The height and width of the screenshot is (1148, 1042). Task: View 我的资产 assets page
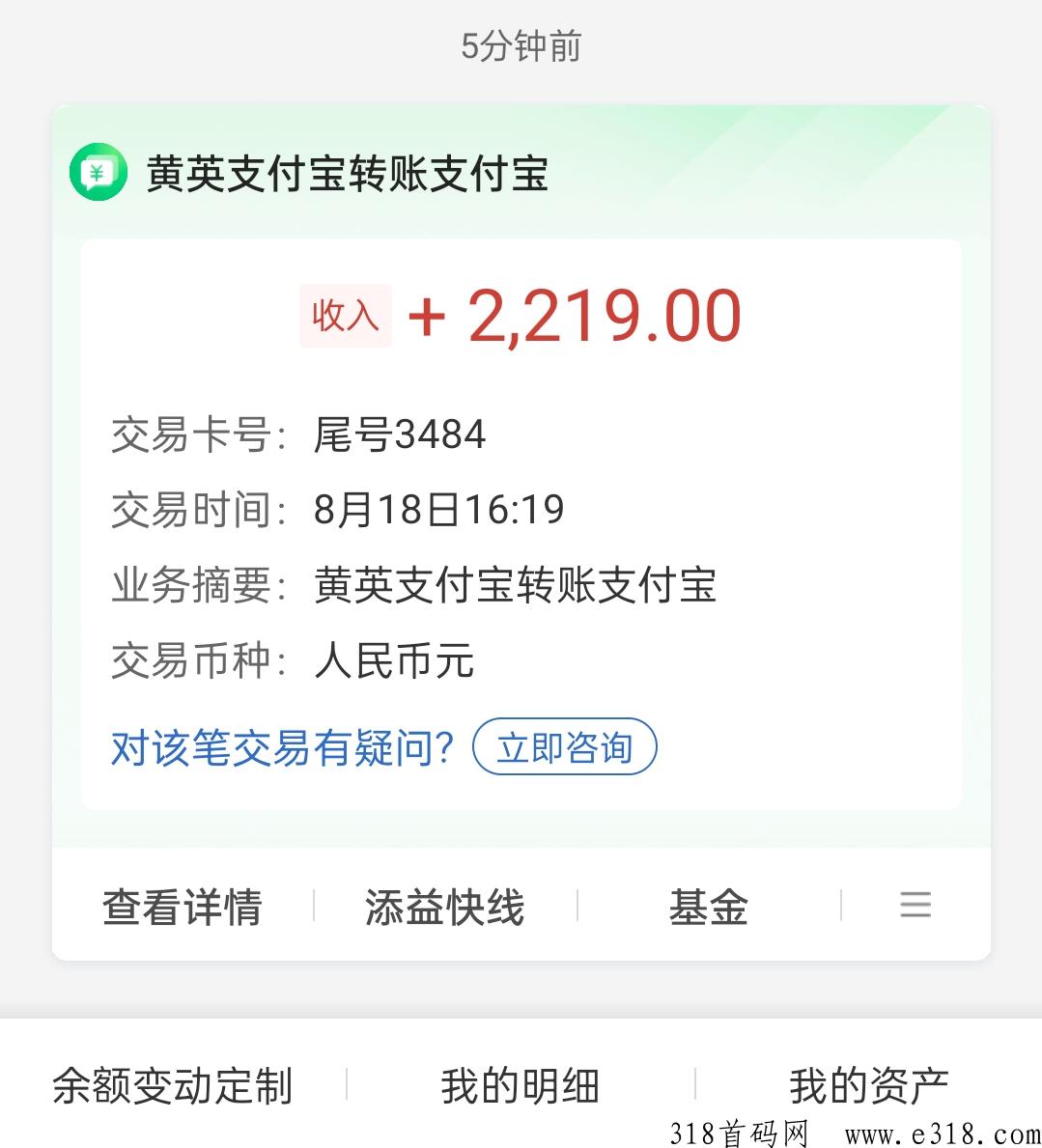[x=868, y=1084]
